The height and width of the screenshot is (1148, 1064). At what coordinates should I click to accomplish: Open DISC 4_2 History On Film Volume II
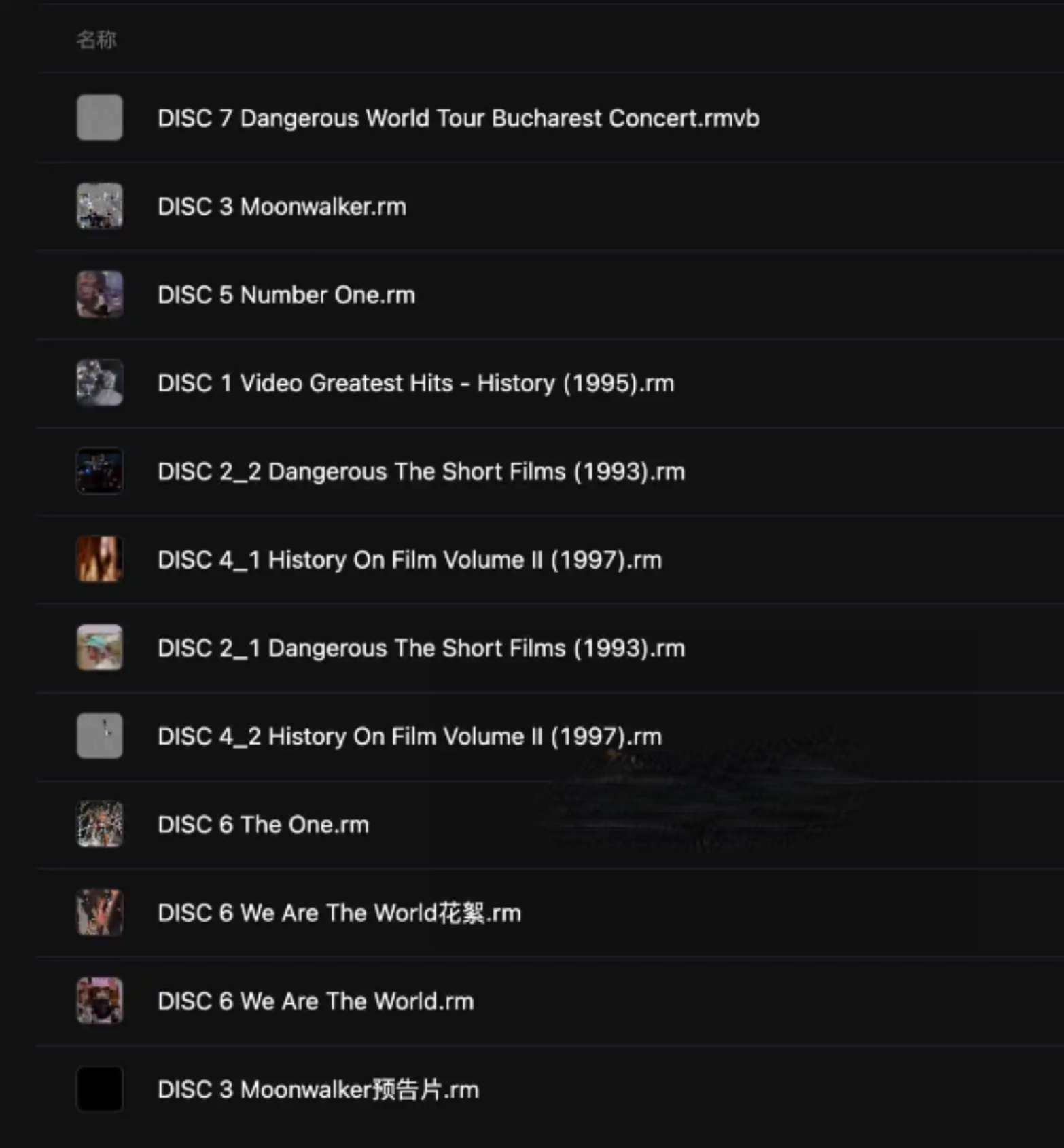coord(409,736)
